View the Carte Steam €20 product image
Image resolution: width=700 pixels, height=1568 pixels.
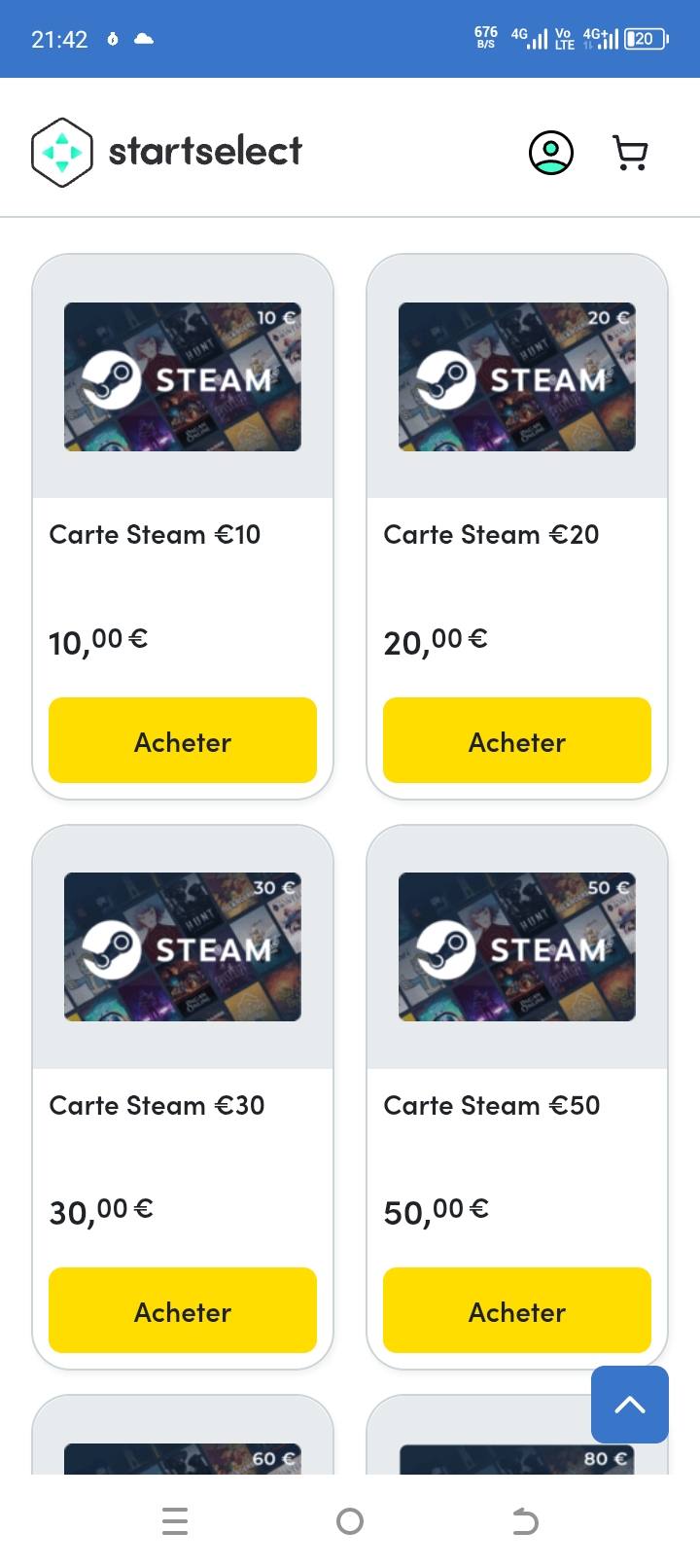point(517,376)
